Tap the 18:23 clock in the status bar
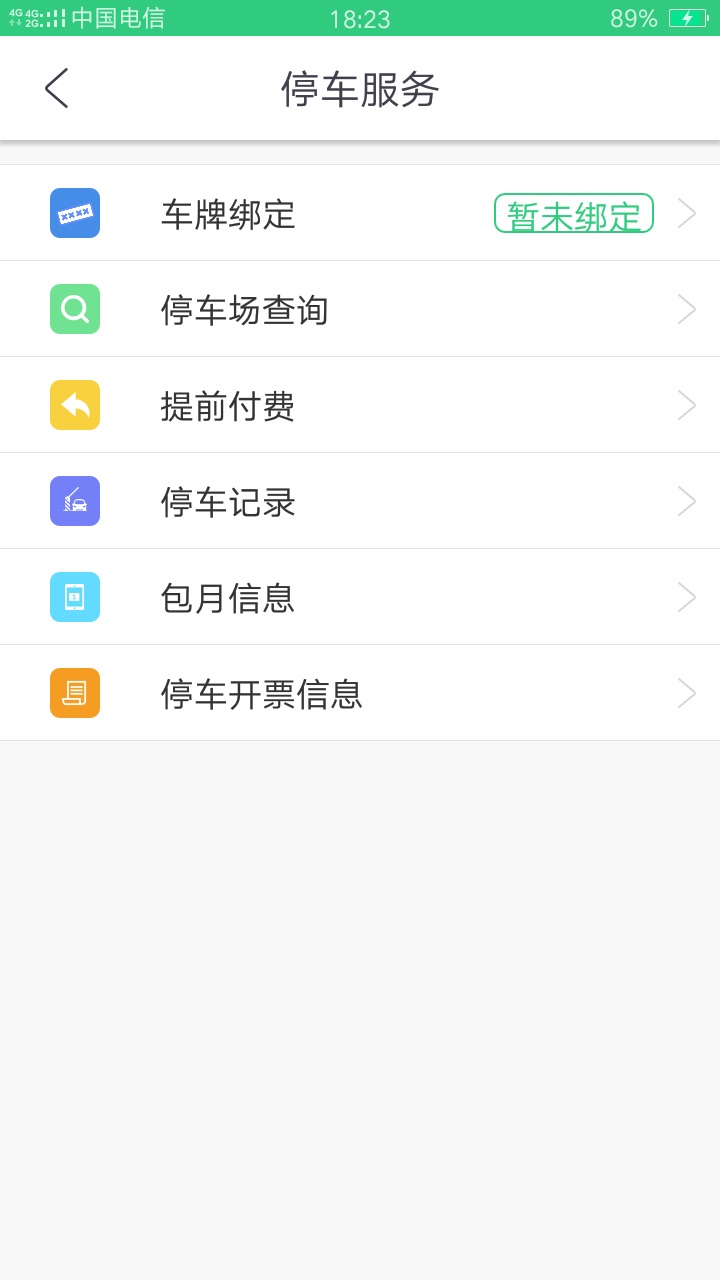The height and width of the screenshot is (1280, 720). [360, 17]
